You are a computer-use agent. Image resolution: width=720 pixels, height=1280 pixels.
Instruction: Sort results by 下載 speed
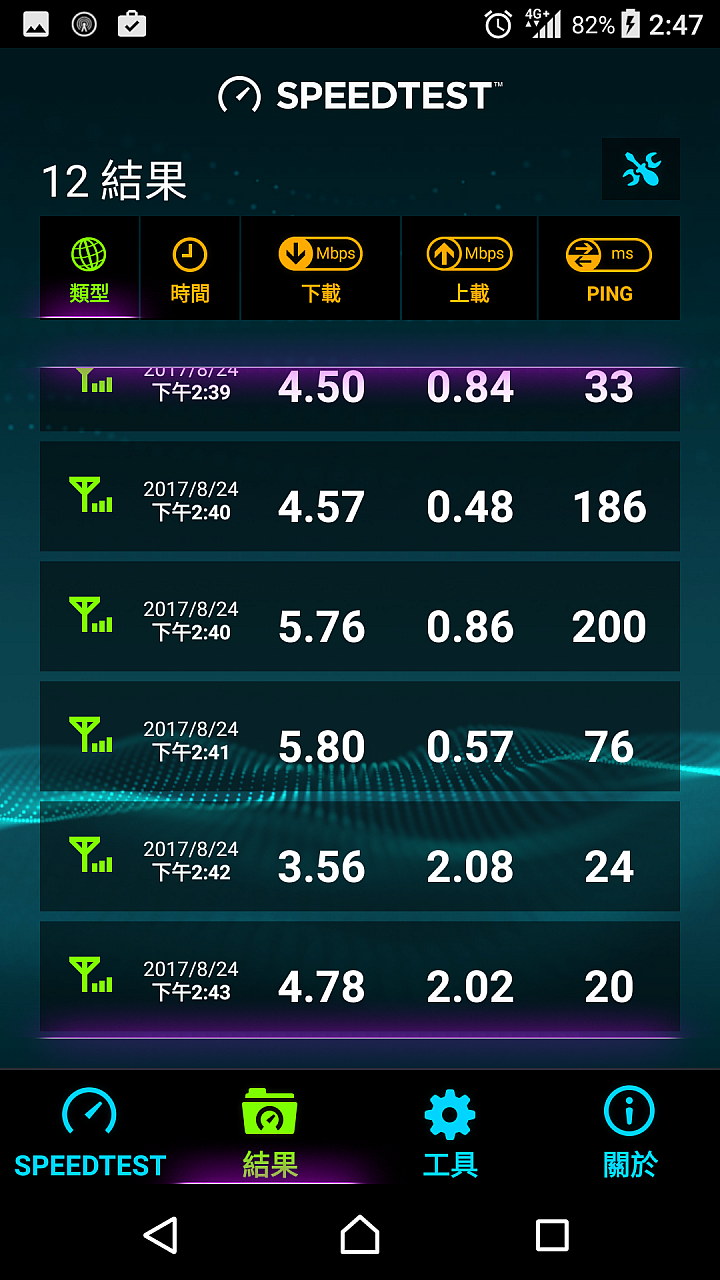tap(321, 269)
